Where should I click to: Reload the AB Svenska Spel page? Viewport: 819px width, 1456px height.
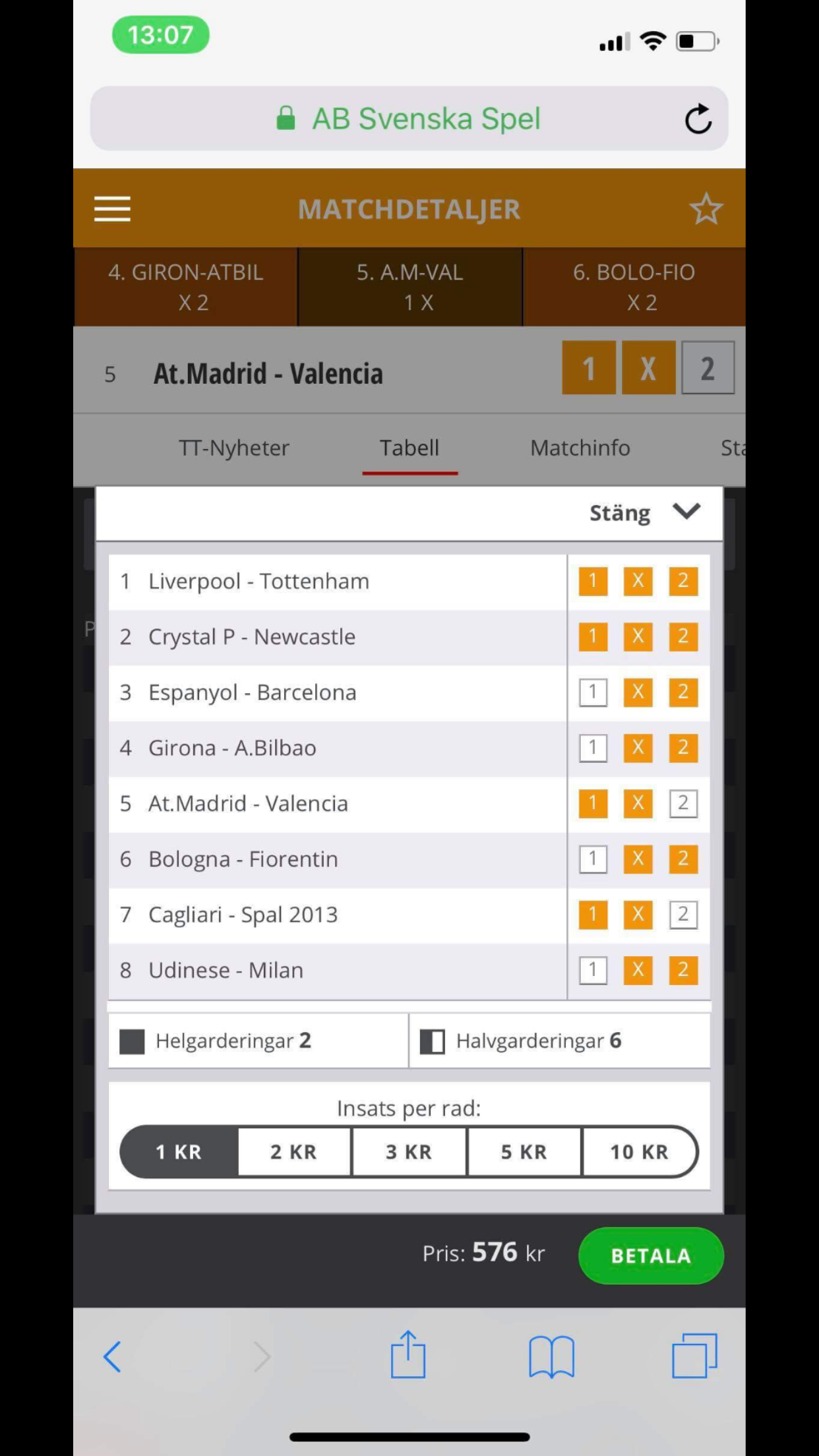tap(698, 119)
